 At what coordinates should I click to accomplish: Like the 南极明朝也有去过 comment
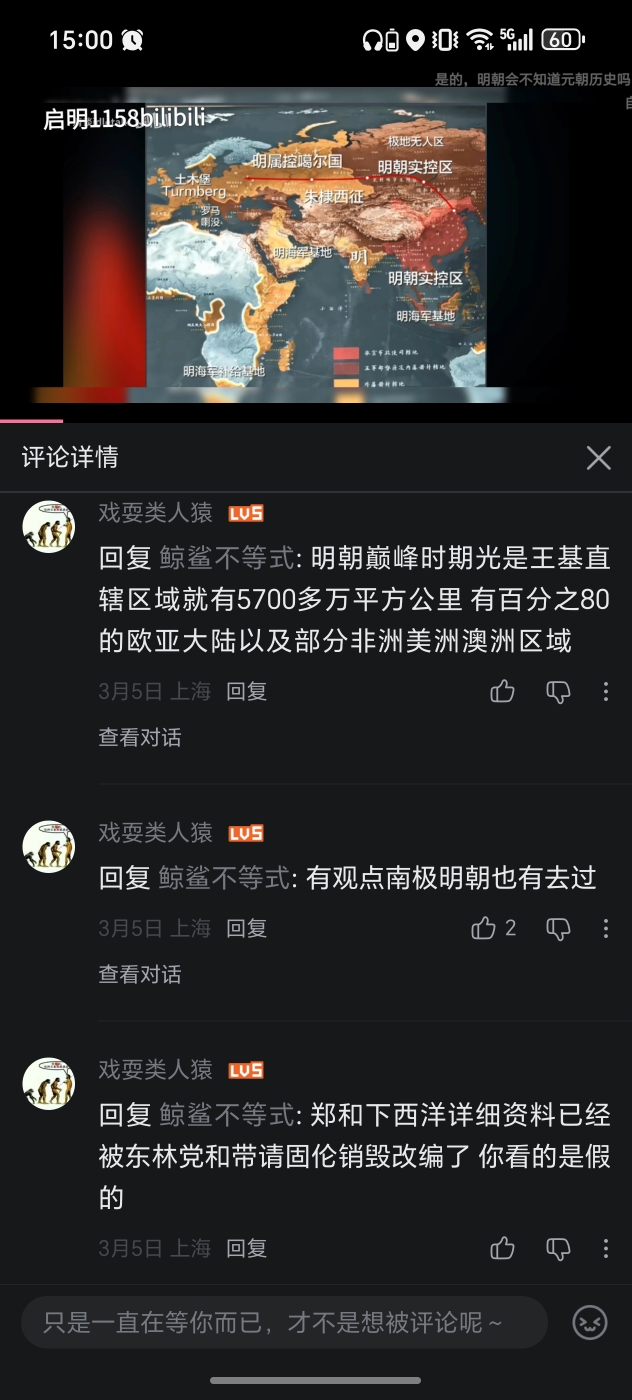coord(484,928)
